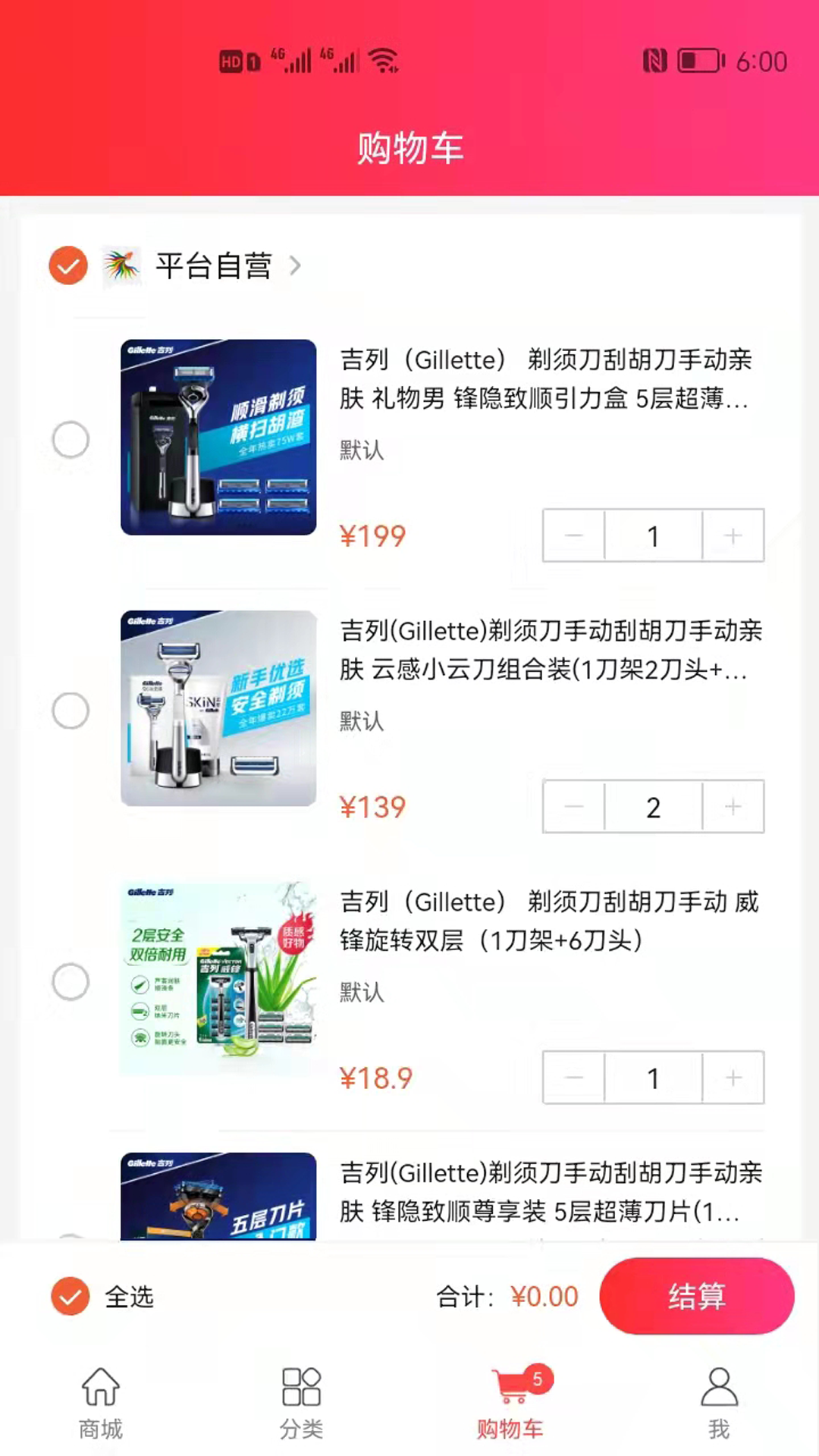Tap 结算 to check out
819x1456 pixels.
[696, 1296]
